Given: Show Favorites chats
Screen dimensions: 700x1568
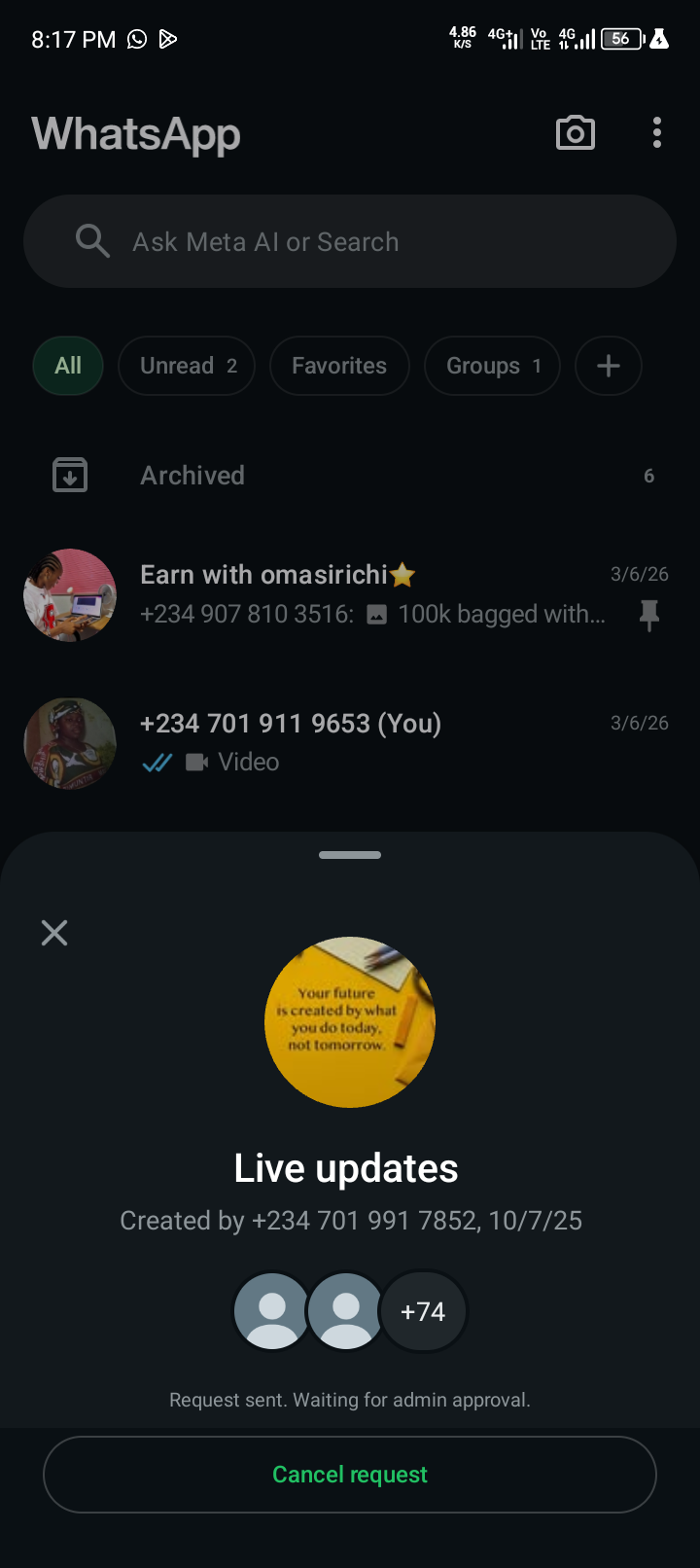Looking at the screenshot, I should (339, 366).
